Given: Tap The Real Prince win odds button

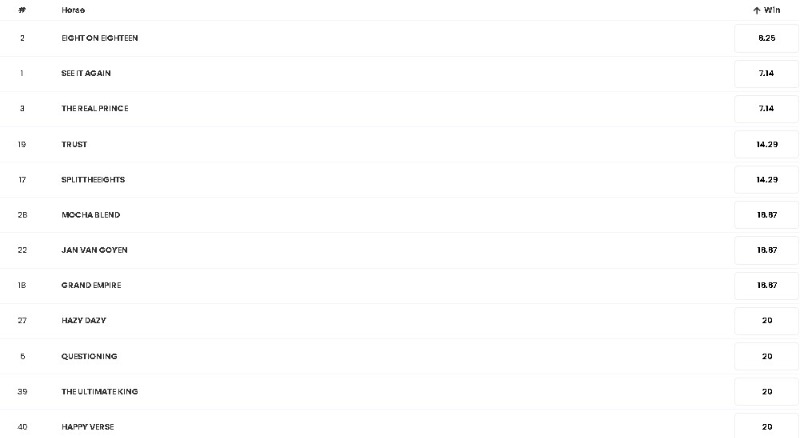Looking at the screenshot, I should click(x=766, y=108).
